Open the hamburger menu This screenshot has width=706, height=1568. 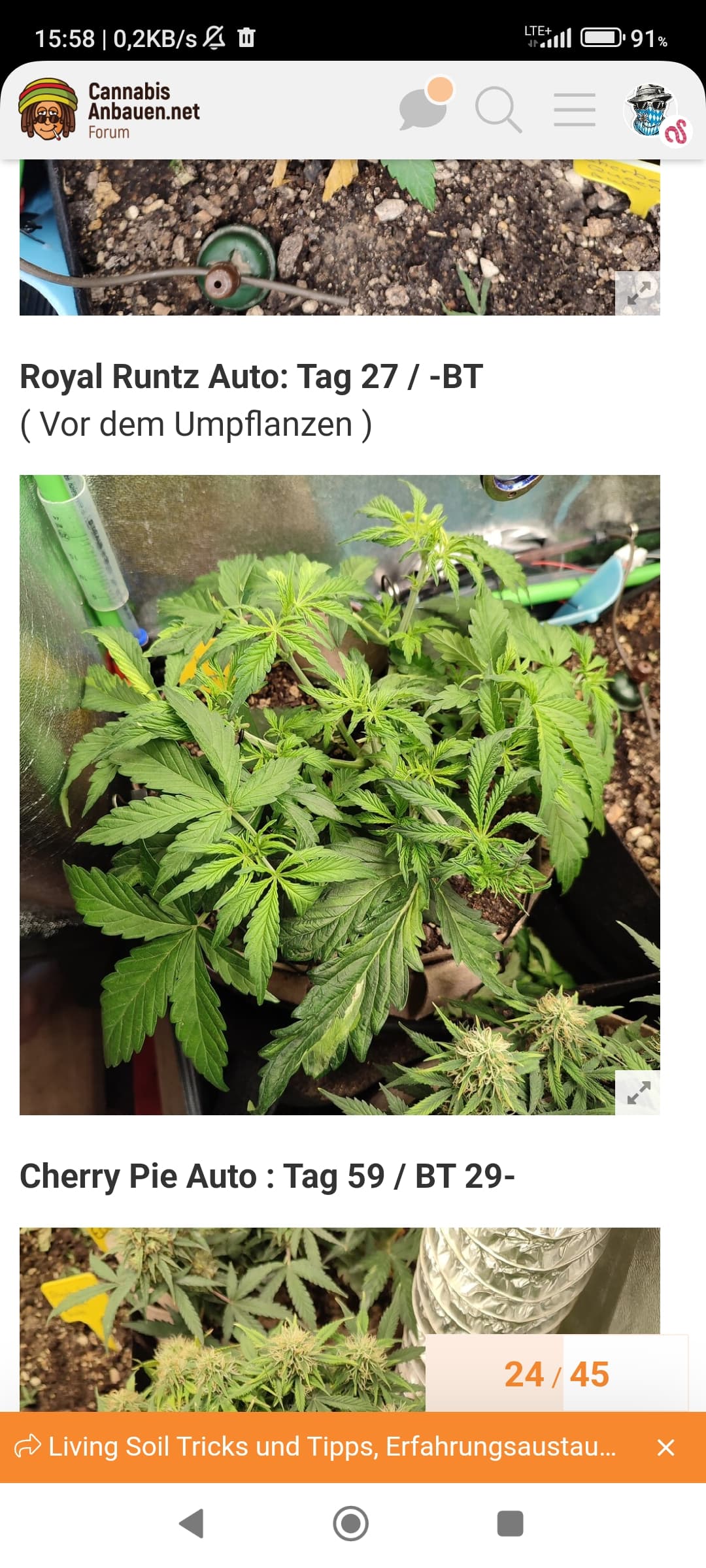click(574, 110)
